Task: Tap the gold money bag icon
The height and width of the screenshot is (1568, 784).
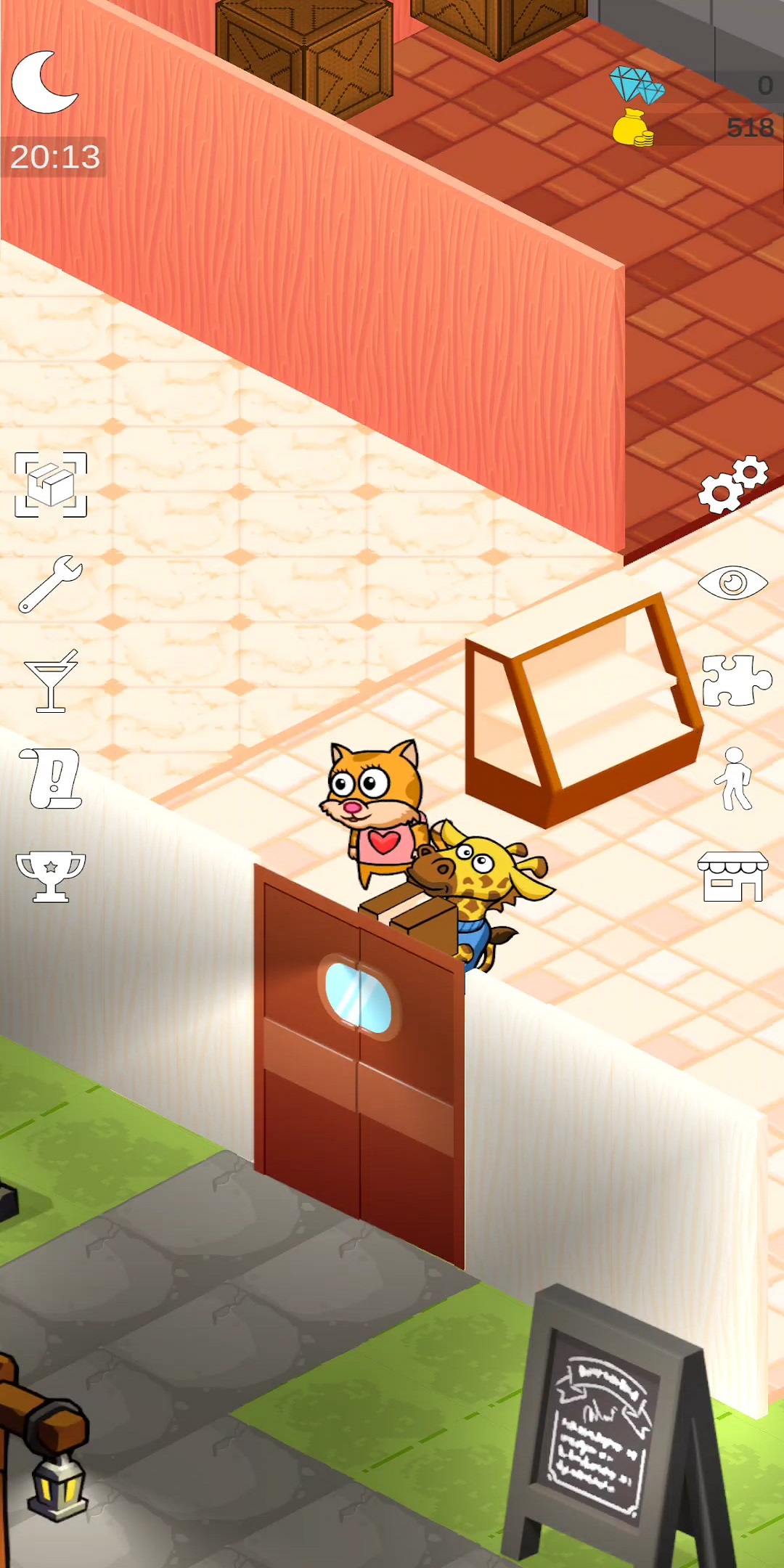Action: pyautogui.click(x=632, y=128)
